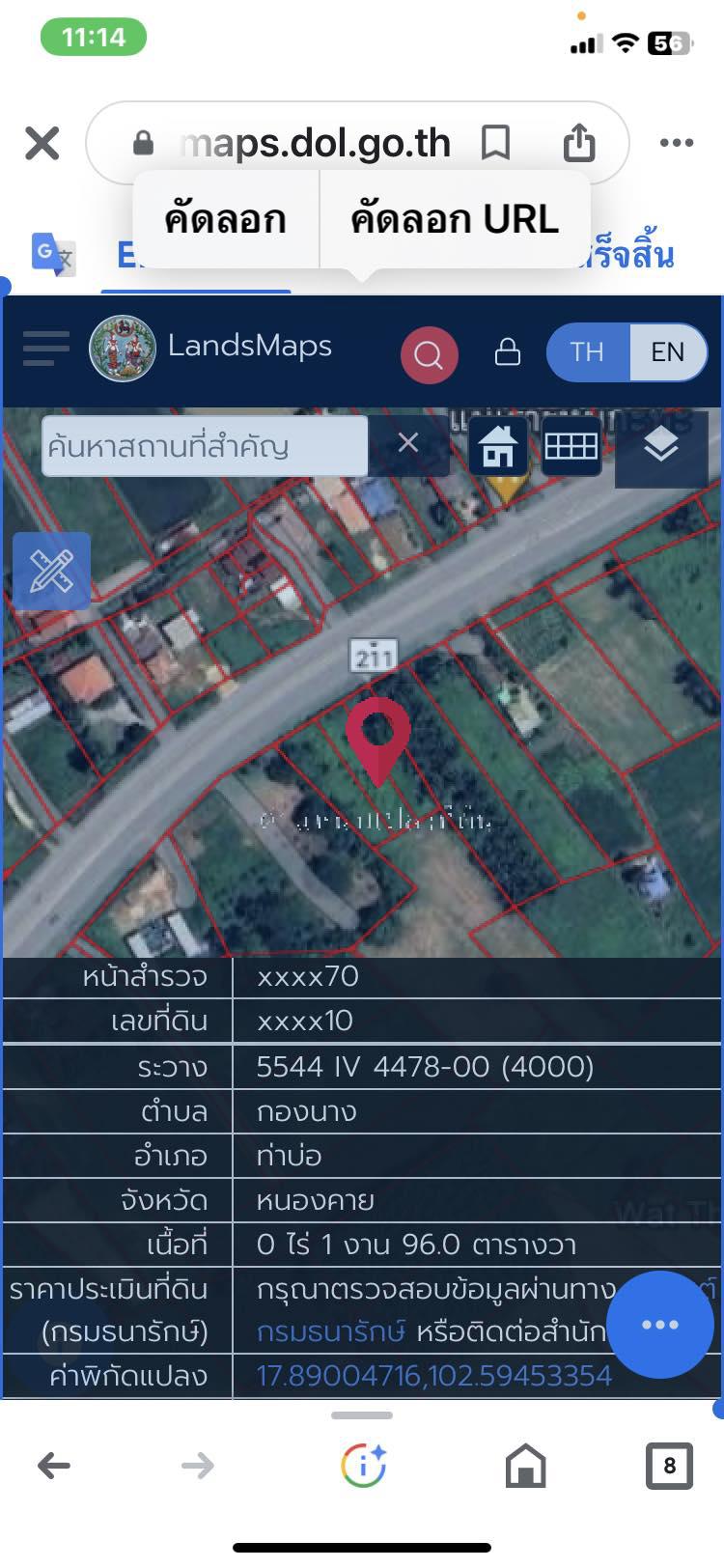Share the page via share icon
The width and height of the screenshot is (724, 1568).
[578, 142]
